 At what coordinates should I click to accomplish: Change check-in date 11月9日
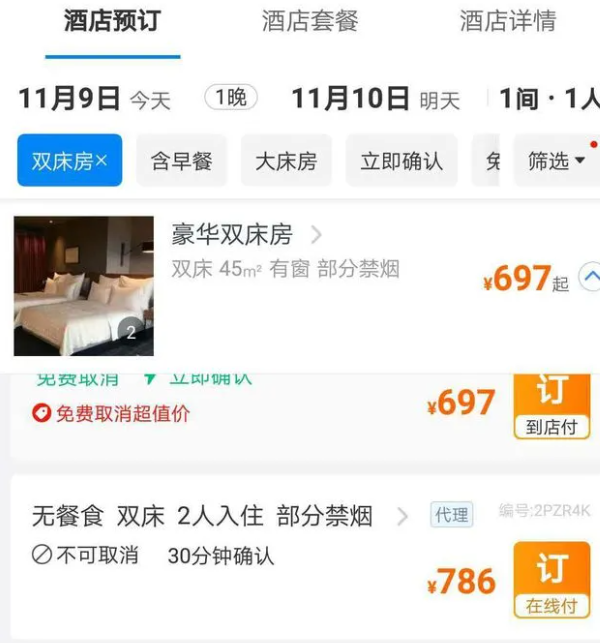(x=70, y=99)
